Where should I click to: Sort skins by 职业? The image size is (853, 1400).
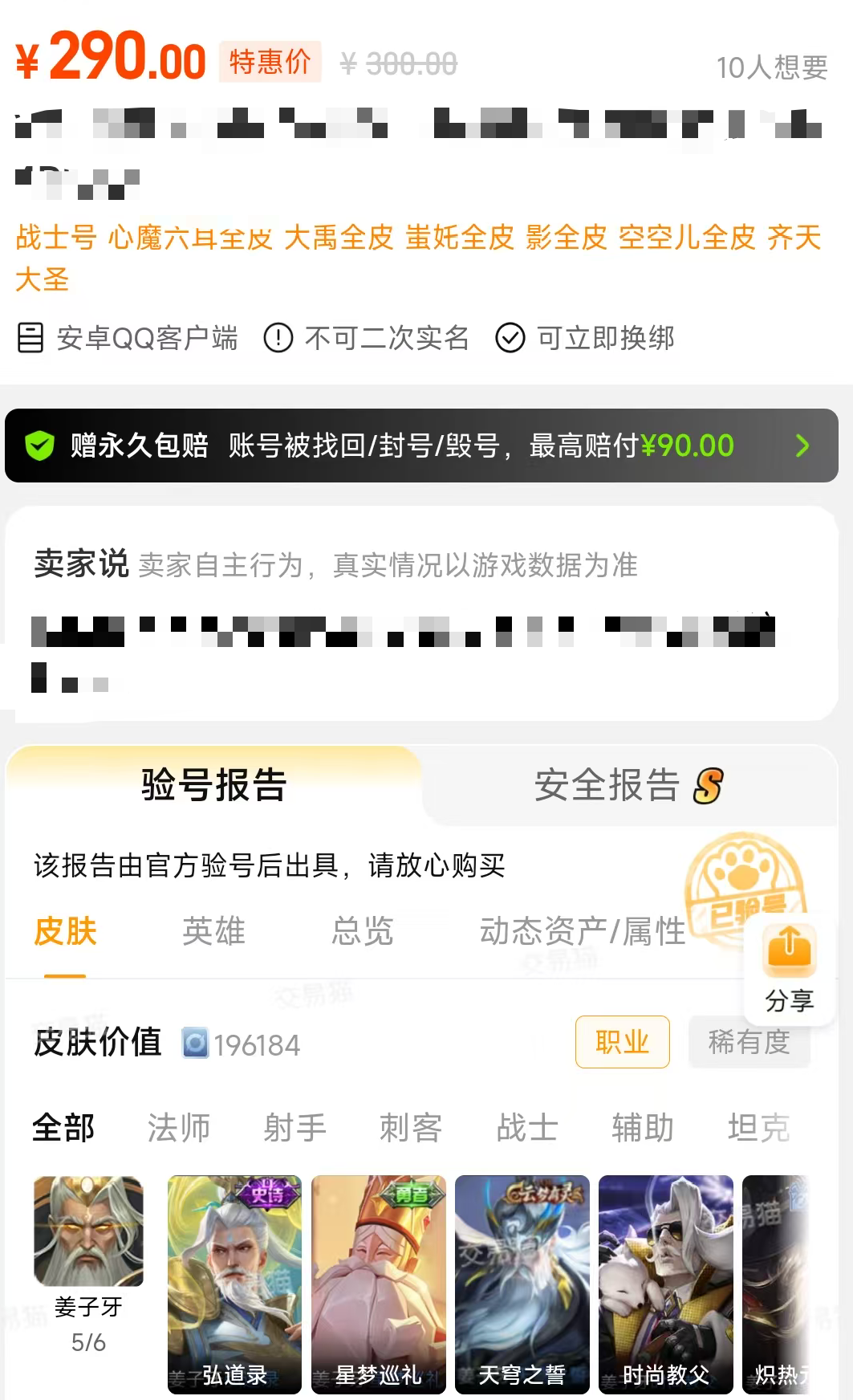pyautogui.click(x=623, y=1042)
